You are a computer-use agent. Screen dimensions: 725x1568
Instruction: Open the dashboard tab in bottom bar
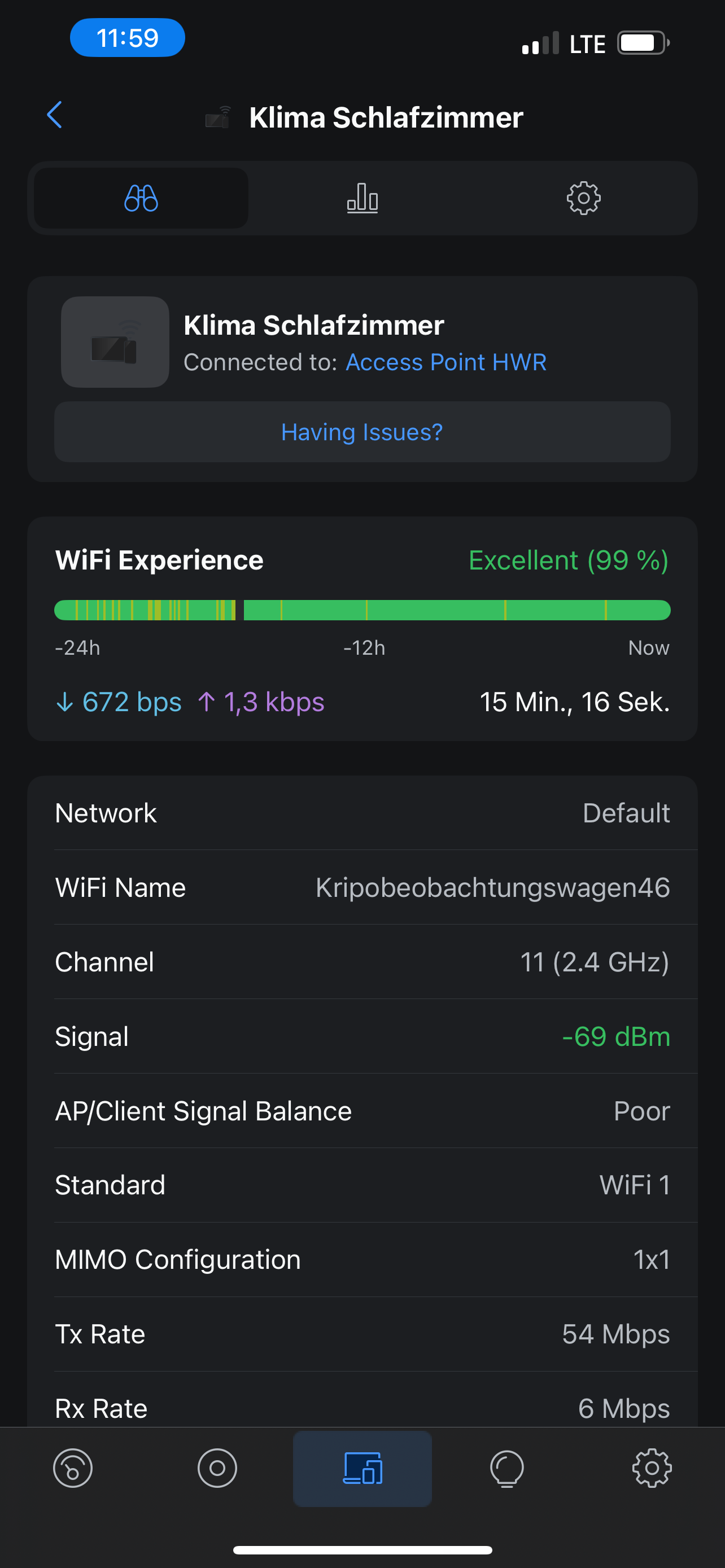[x=73, y=1468]
